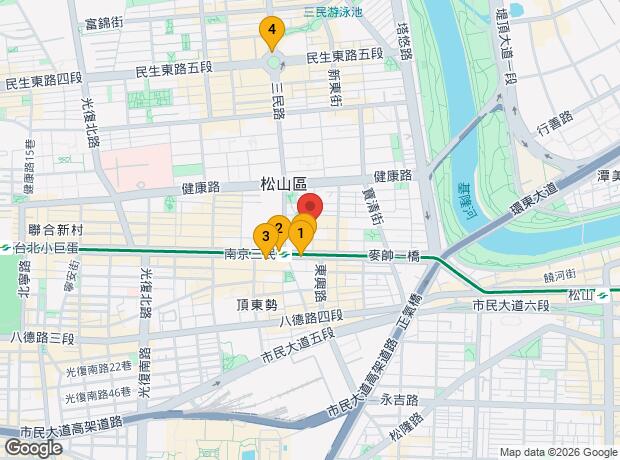620x460 pixels.
Task: Tap the map pin labeled 1
Action: pos(301,234)
